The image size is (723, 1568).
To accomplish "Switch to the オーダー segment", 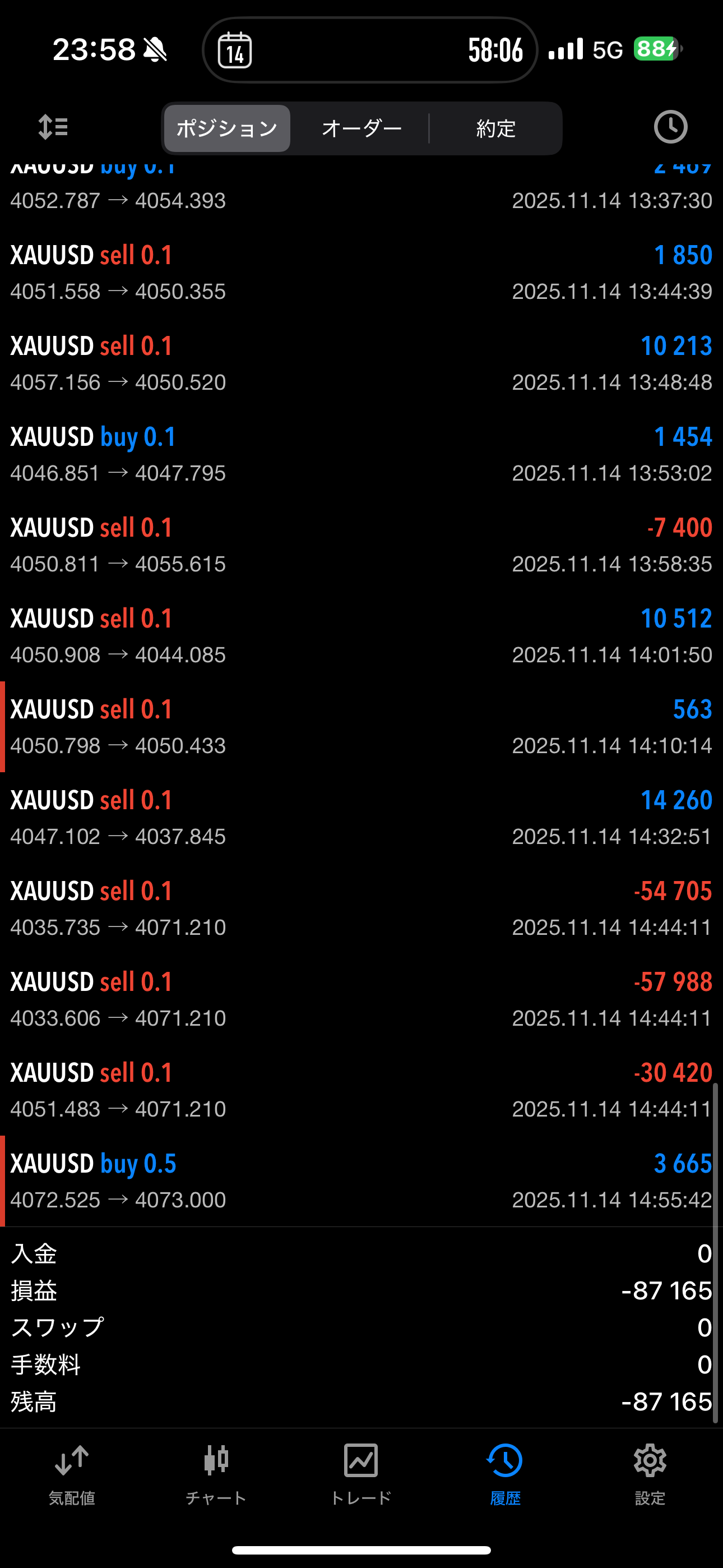I will [361, 128].
